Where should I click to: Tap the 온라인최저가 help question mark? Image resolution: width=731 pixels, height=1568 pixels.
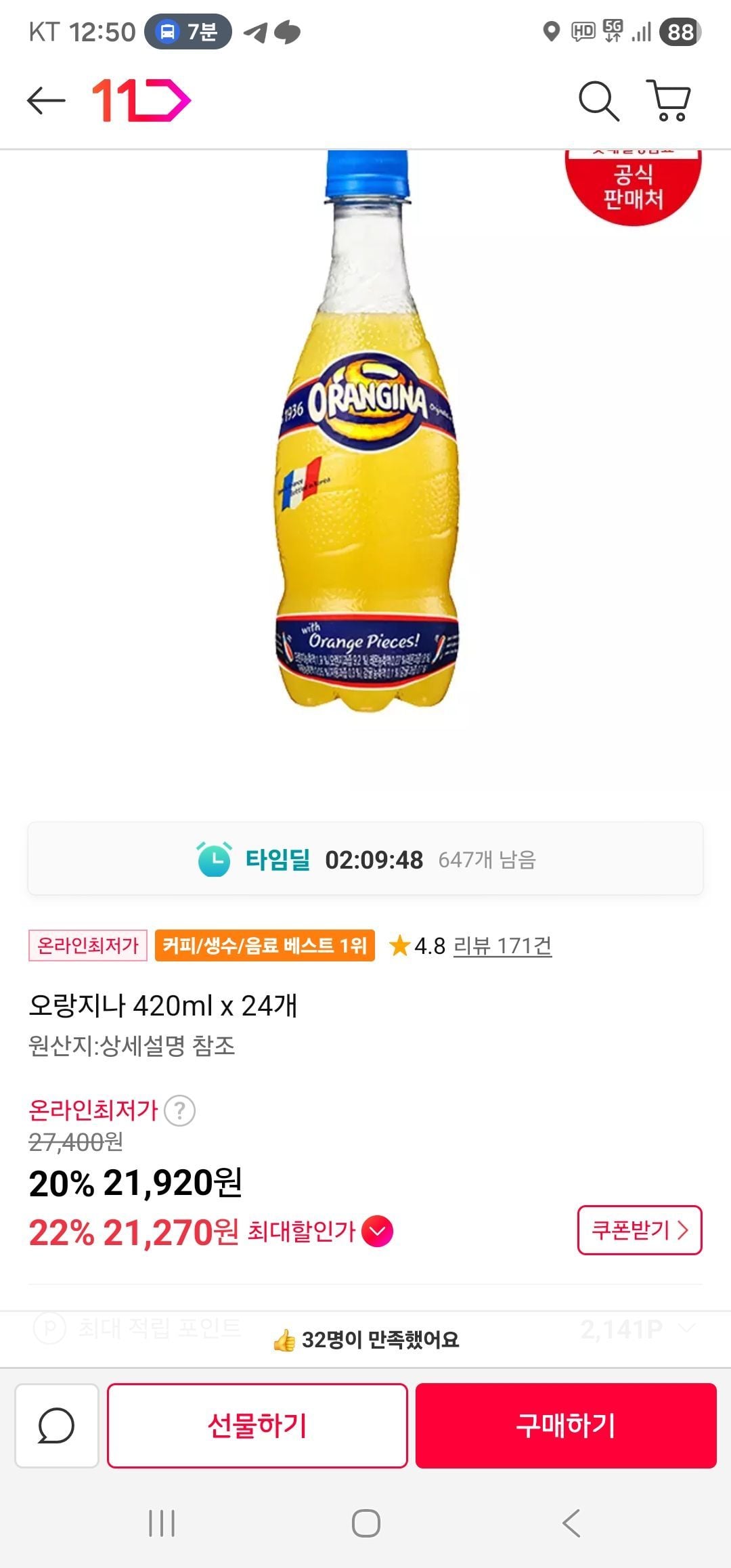click(180, 1110)
